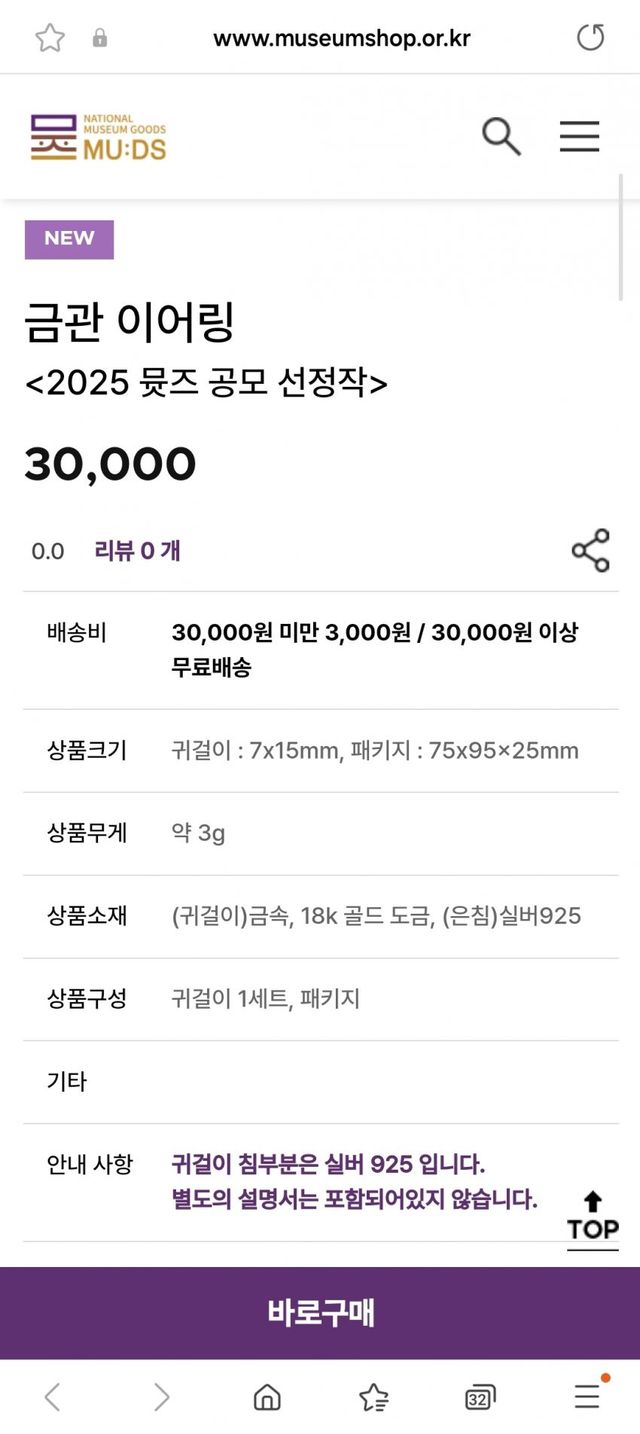
Task: Go to the MU:DS home logo
Action: [x=98, y=137]
